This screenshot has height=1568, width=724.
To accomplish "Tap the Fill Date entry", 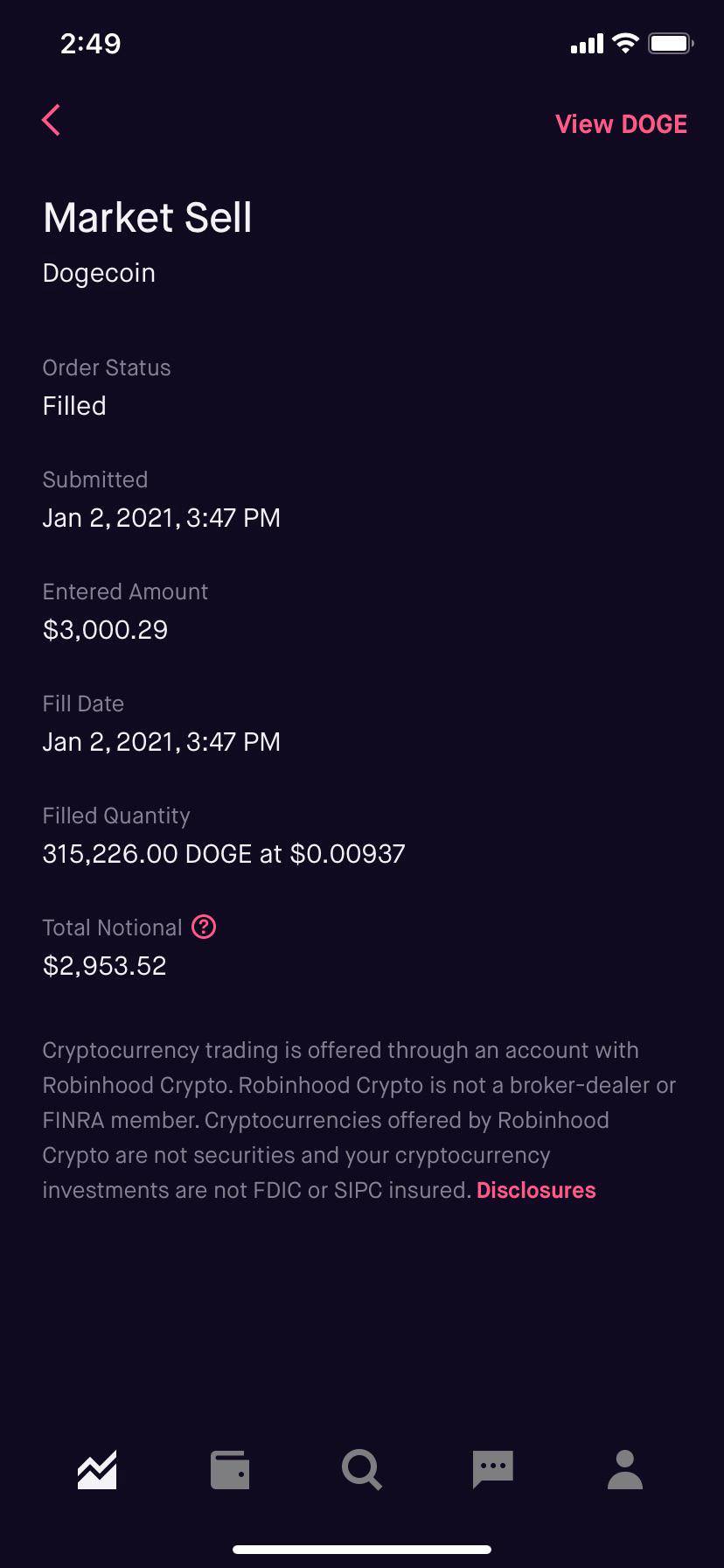I will [x=161, y=741].
